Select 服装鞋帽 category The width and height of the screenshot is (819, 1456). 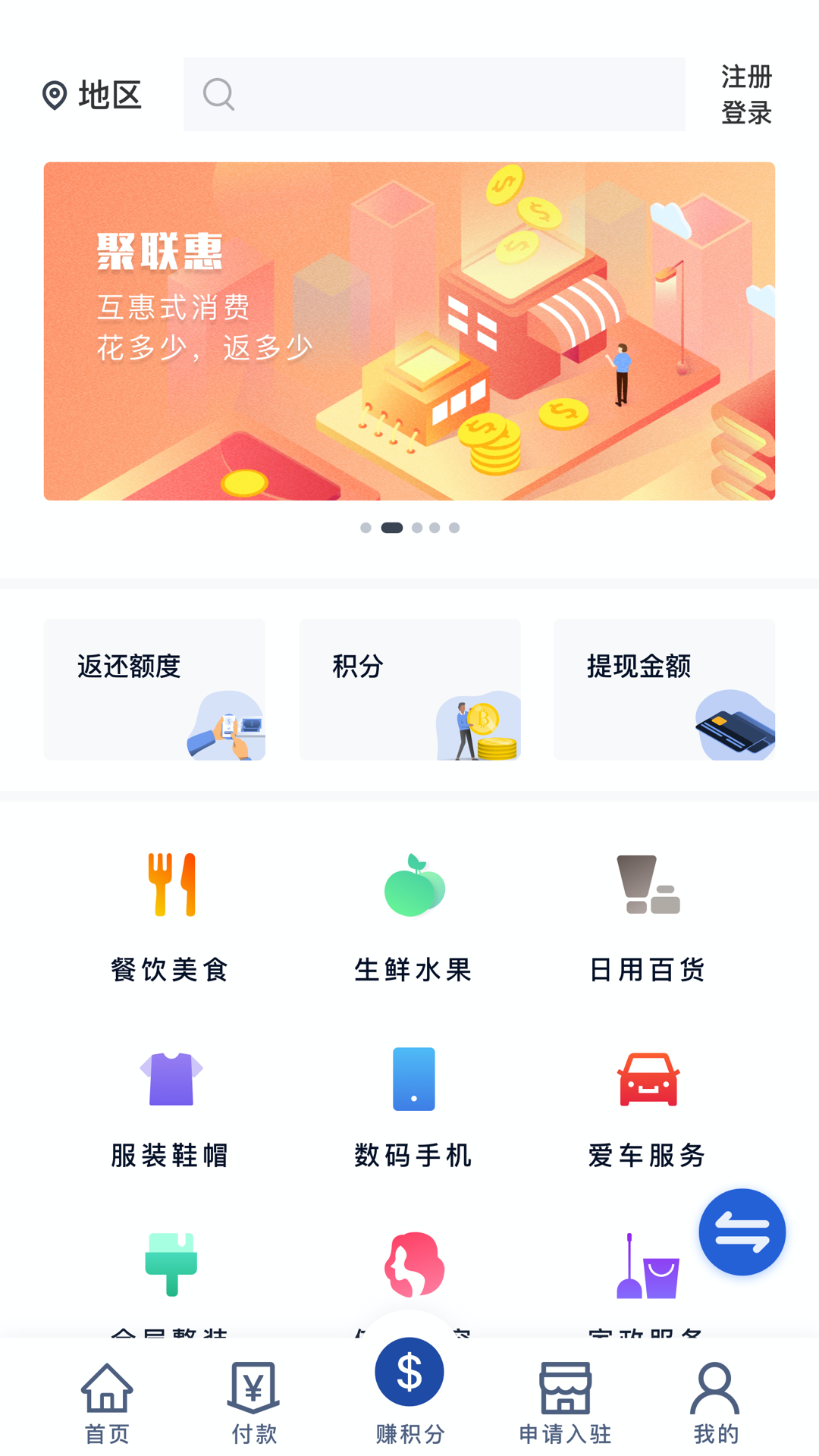(x=171, y=1104)
